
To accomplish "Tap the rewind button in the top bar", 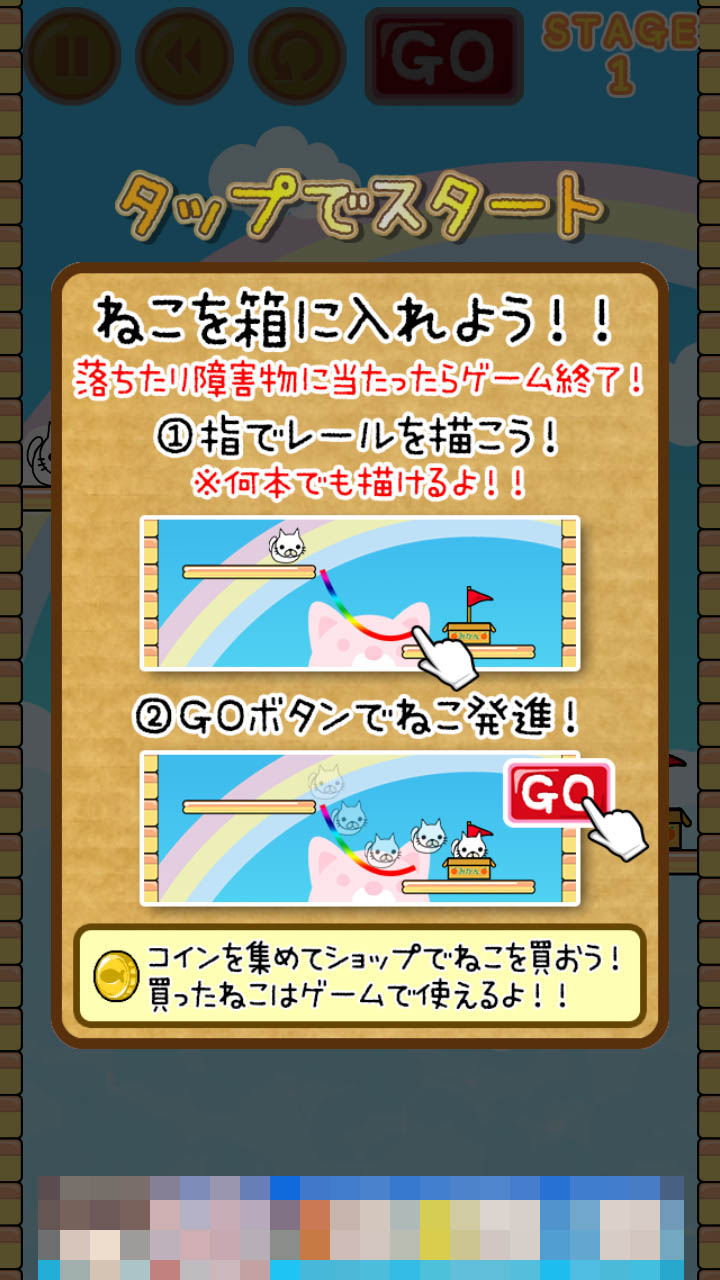I will pos(184,56).
